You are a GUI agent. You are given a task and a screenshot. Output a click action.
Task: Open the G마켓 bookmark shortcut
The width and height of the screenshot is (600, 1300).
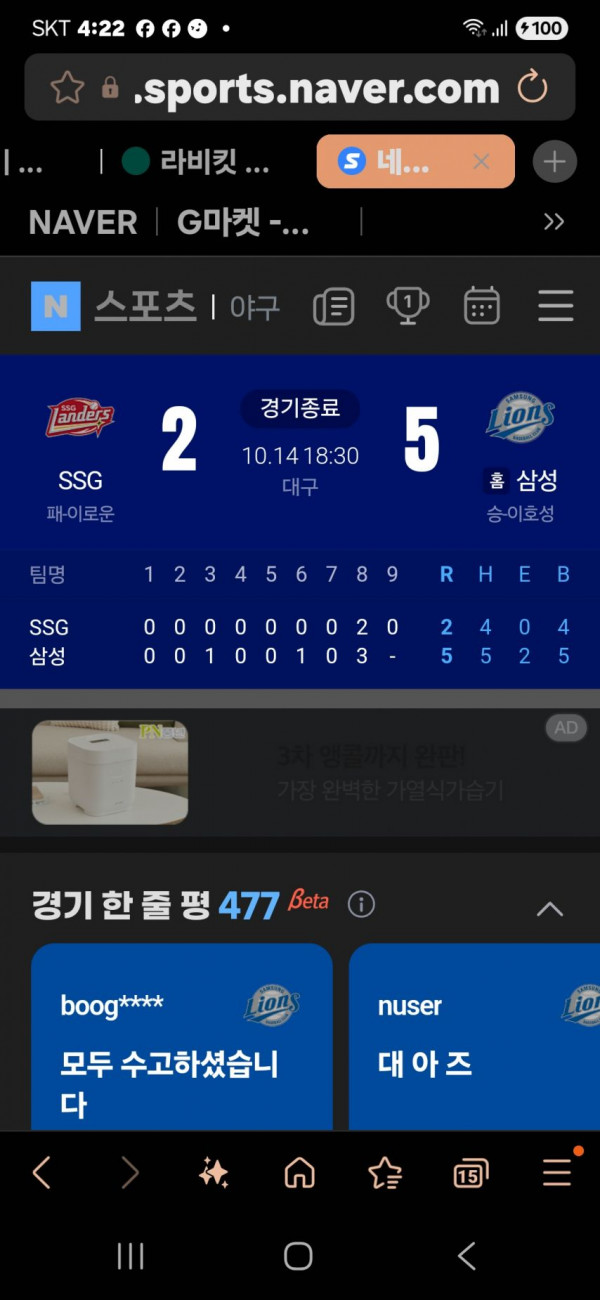pos(243,222)
